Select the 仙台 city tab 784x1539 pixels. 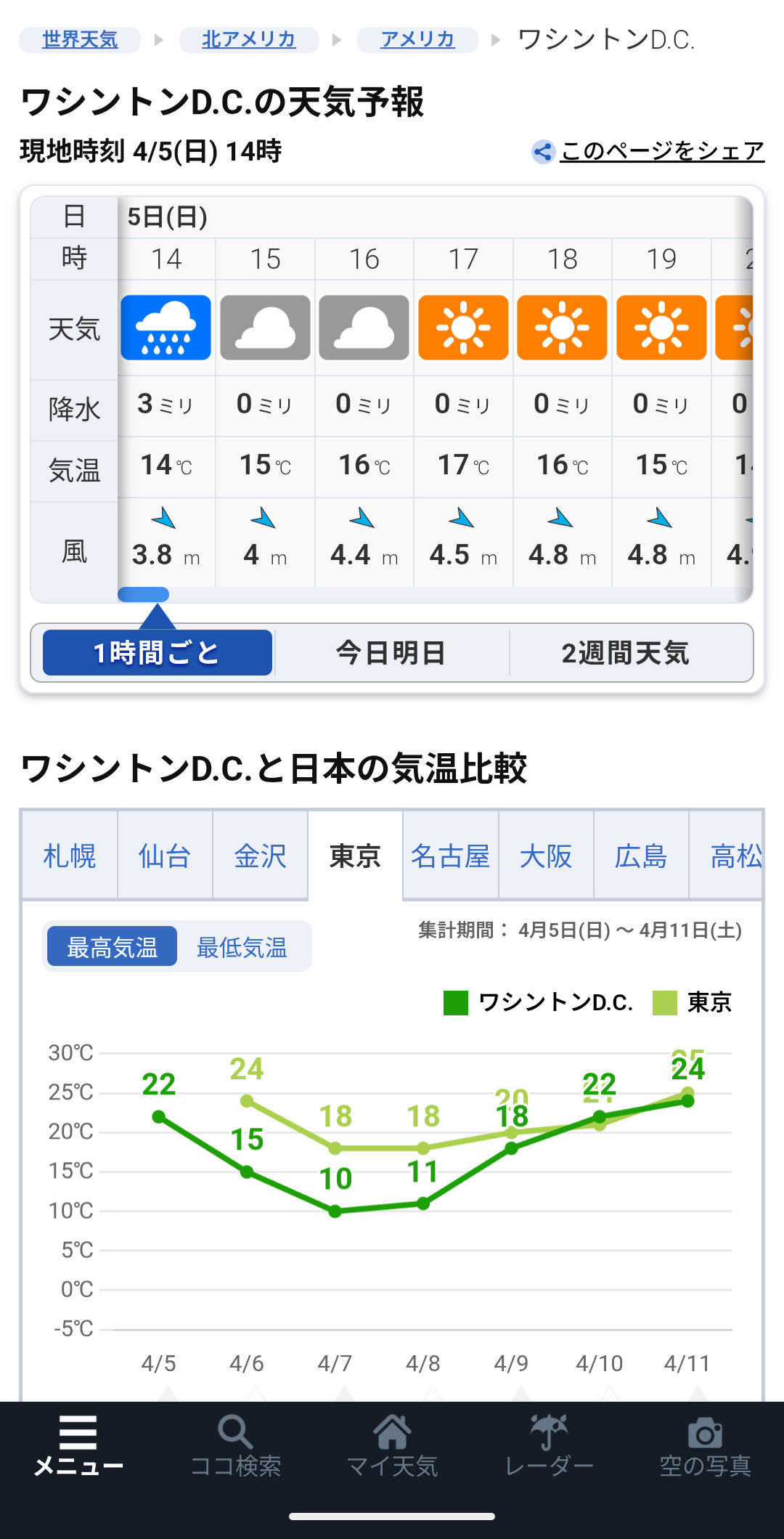tap(165, 856)
